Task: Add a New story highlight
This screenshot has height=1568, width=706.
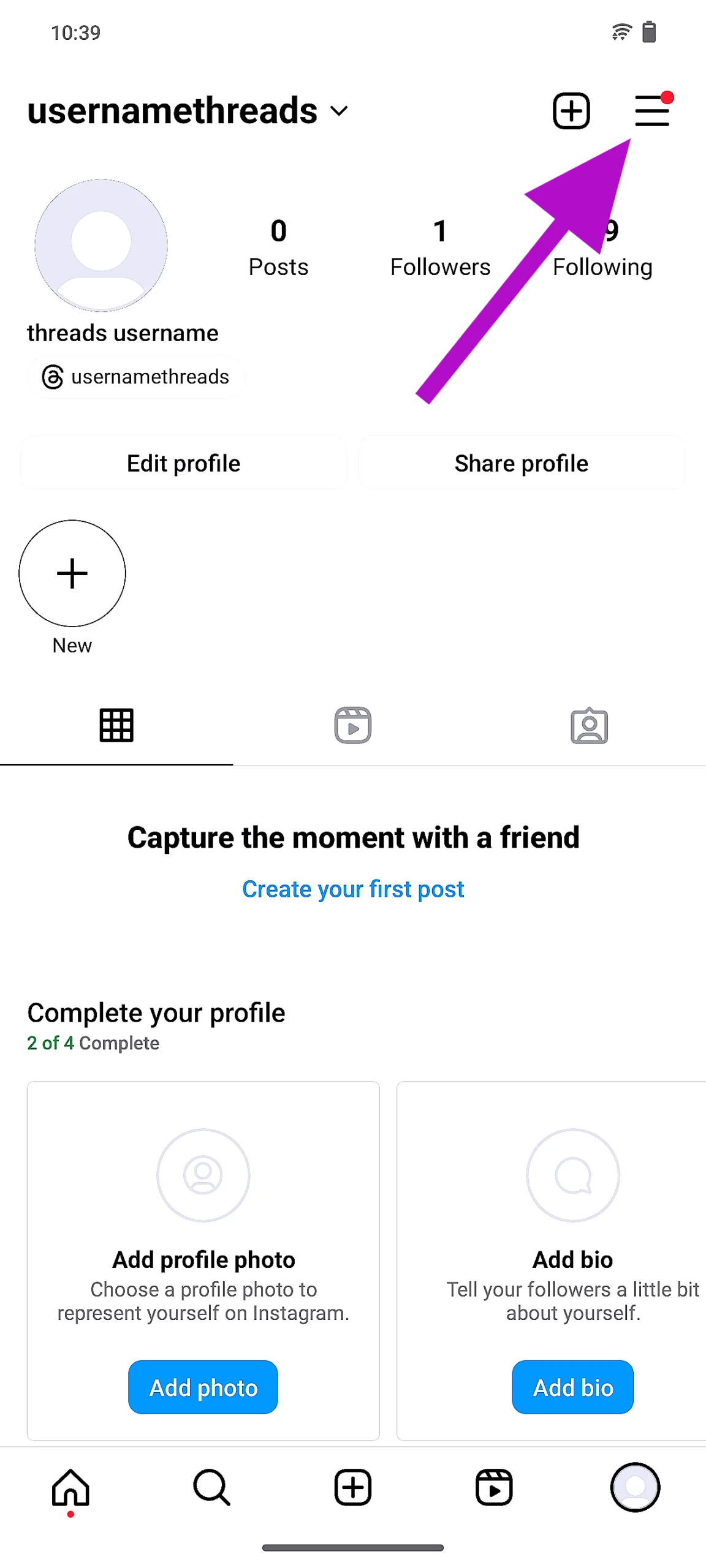Action: coord(72,573)
